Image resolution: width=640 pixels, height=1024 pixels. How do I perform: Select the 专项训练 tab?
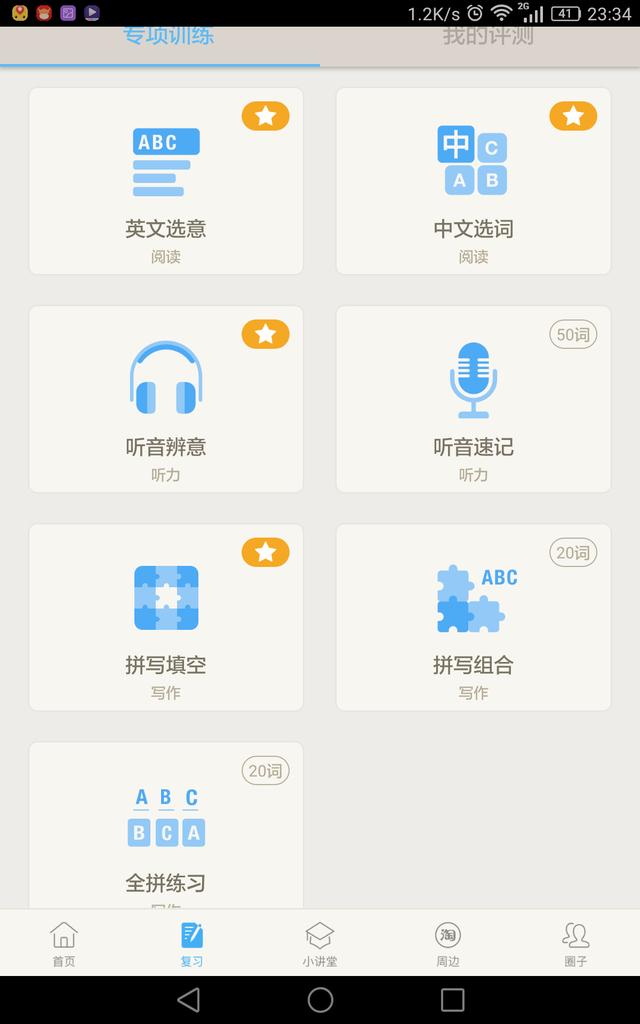(168, 38)
